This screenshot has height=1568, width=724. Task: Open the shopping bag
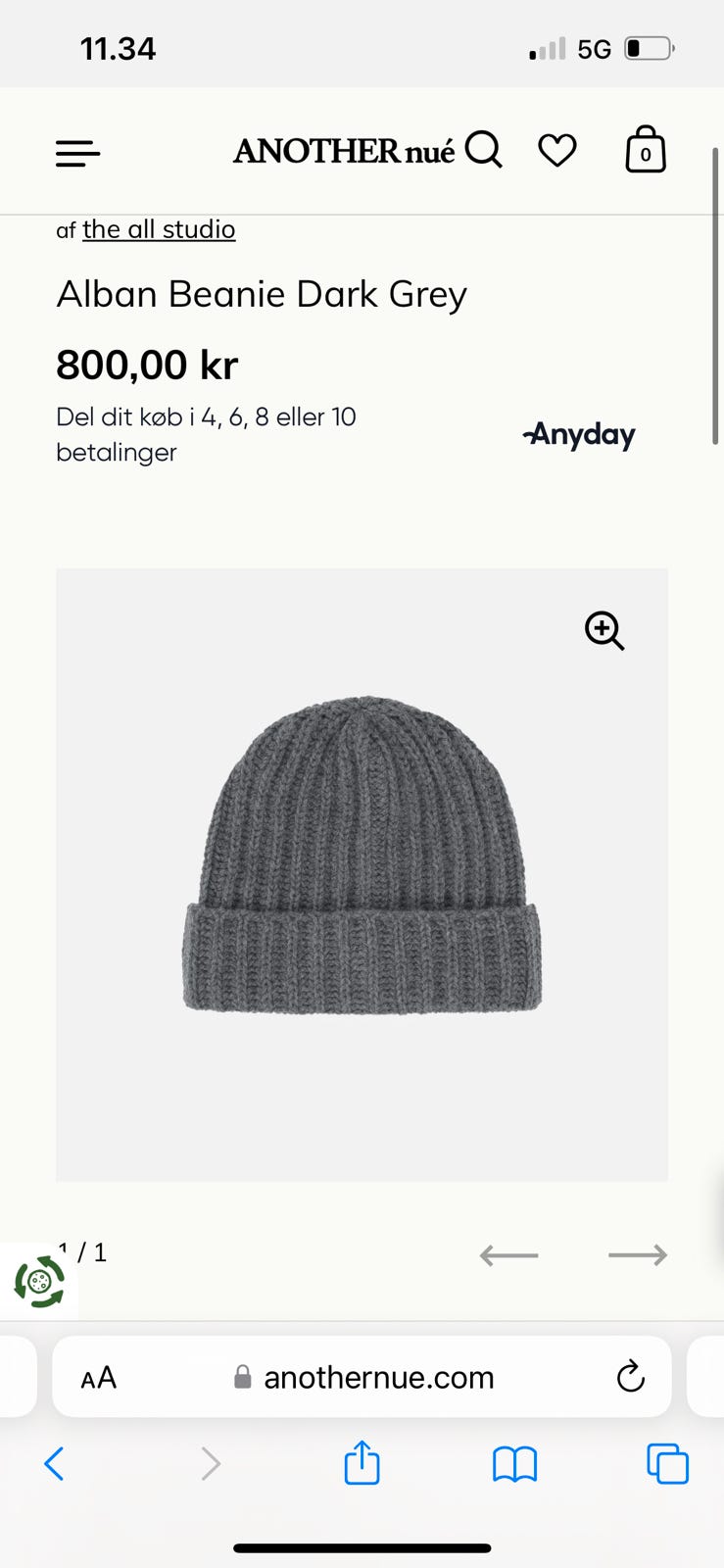coord(646,151)
